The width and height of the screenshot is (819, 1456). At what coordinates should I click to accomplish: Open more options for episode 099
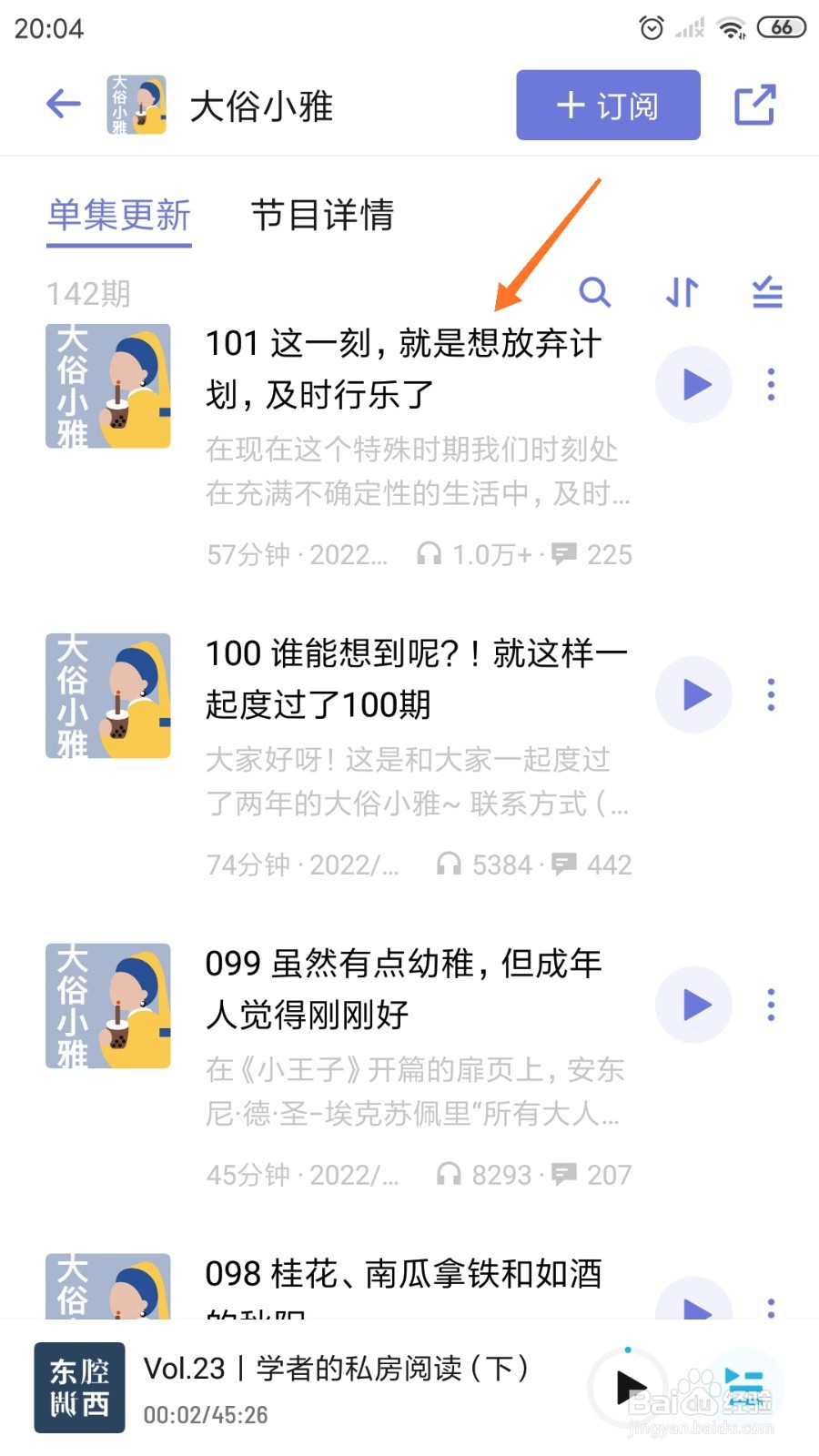[771, 1006]
